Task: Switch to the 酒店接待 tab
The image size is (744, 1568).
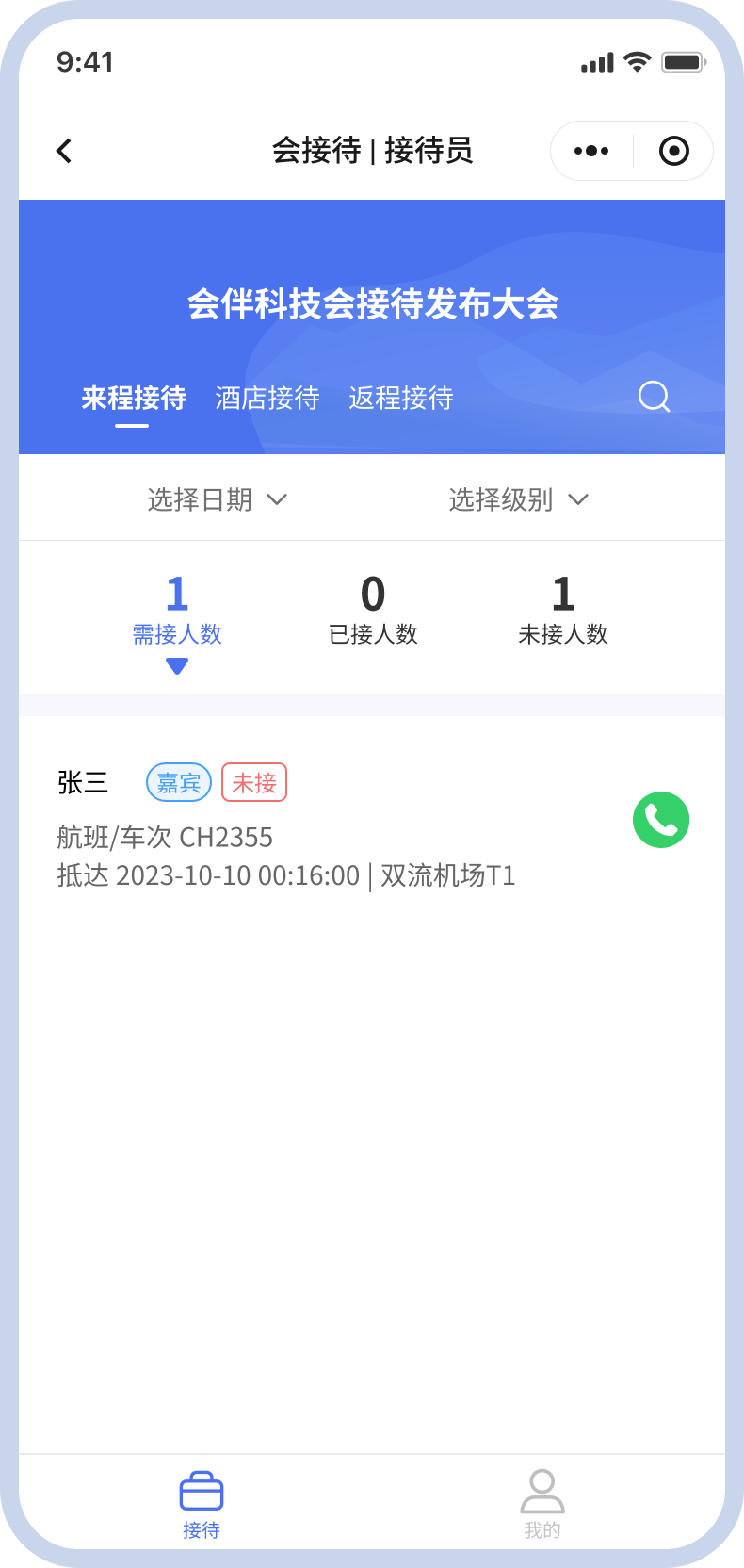Action: [x=267, y=399]
